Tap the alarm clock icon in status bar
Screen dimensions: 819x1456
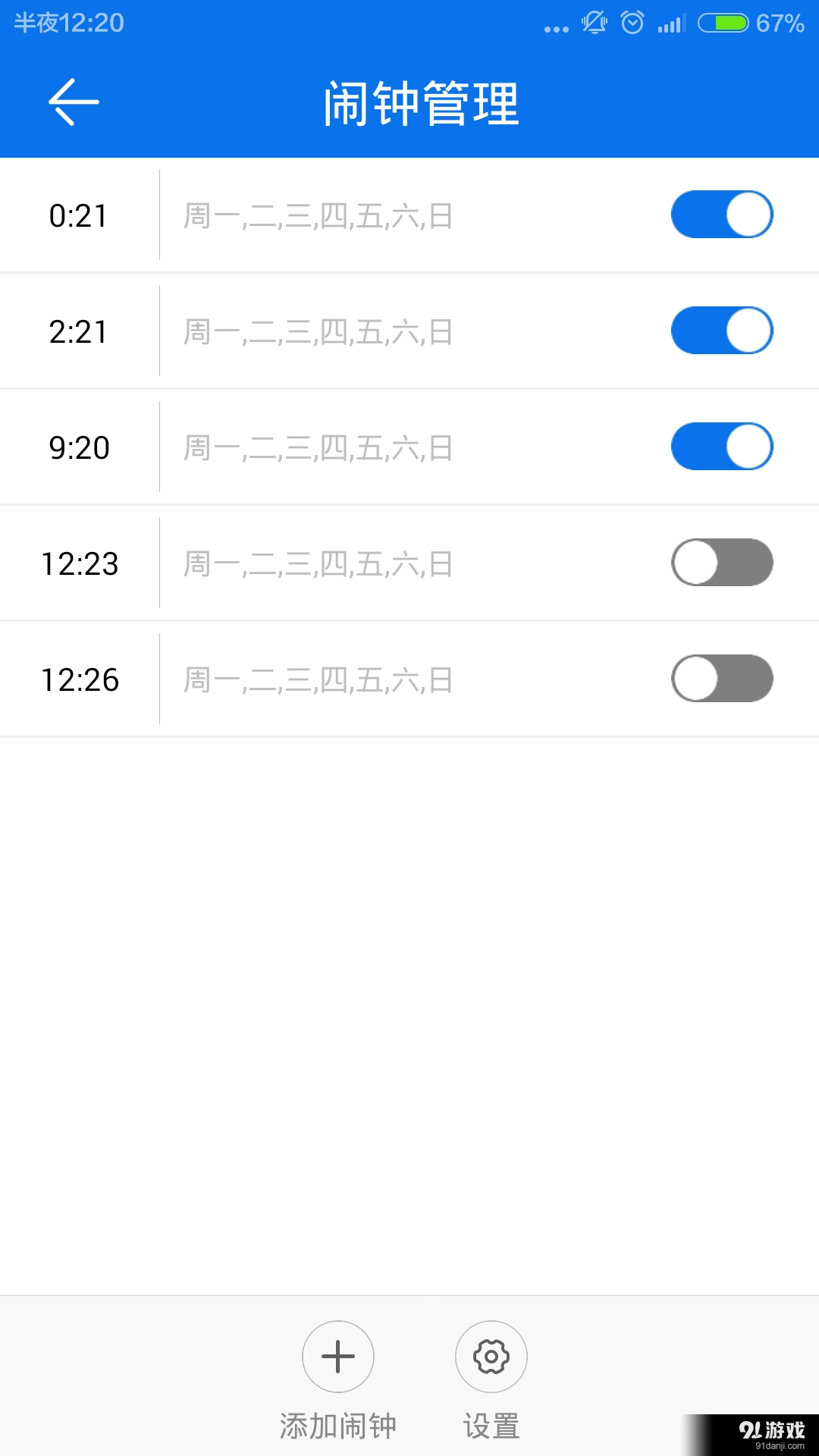(631, 22)
